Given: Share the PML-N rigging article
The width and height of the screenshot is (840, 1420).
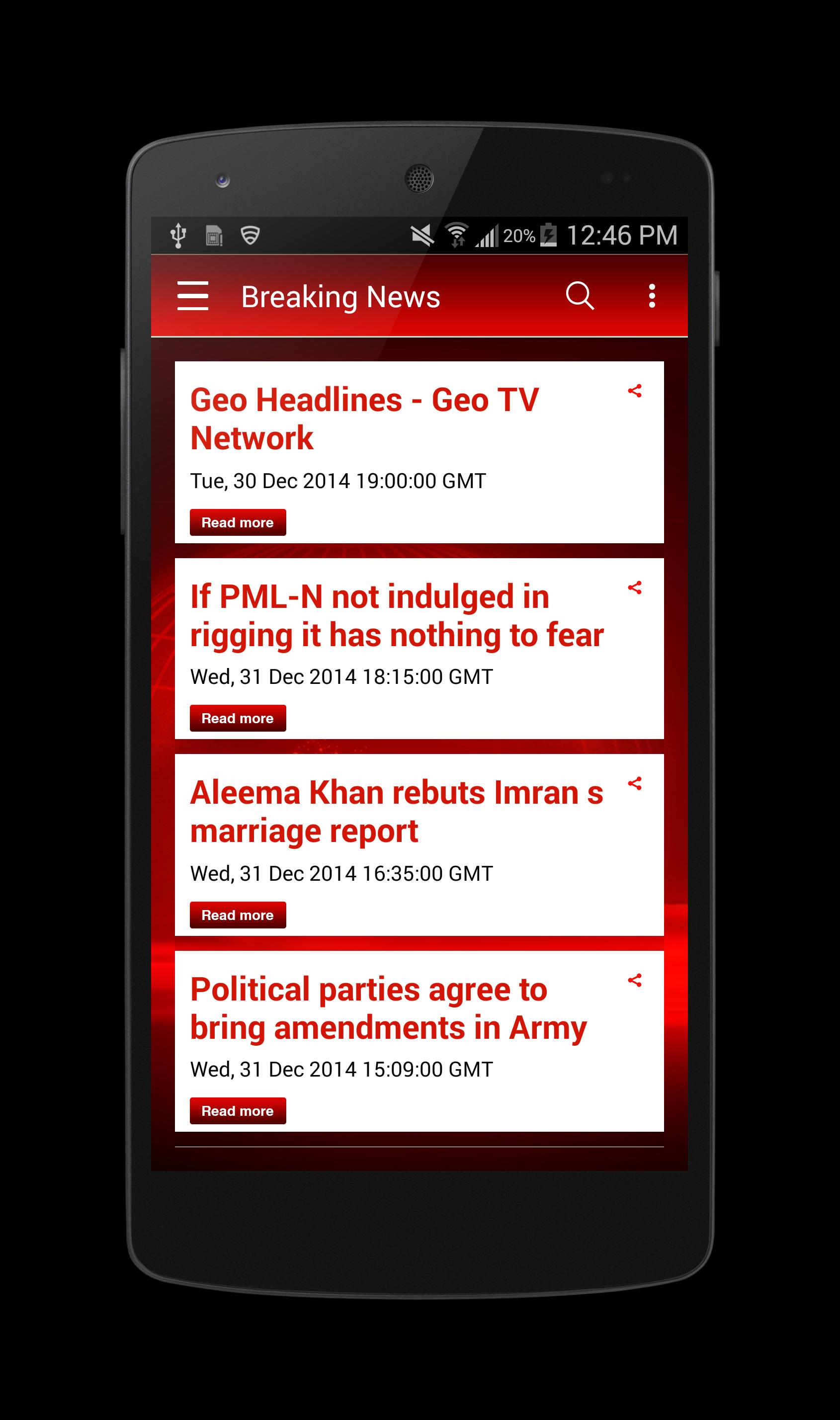Looking at the screenshot, I should 635,588.
